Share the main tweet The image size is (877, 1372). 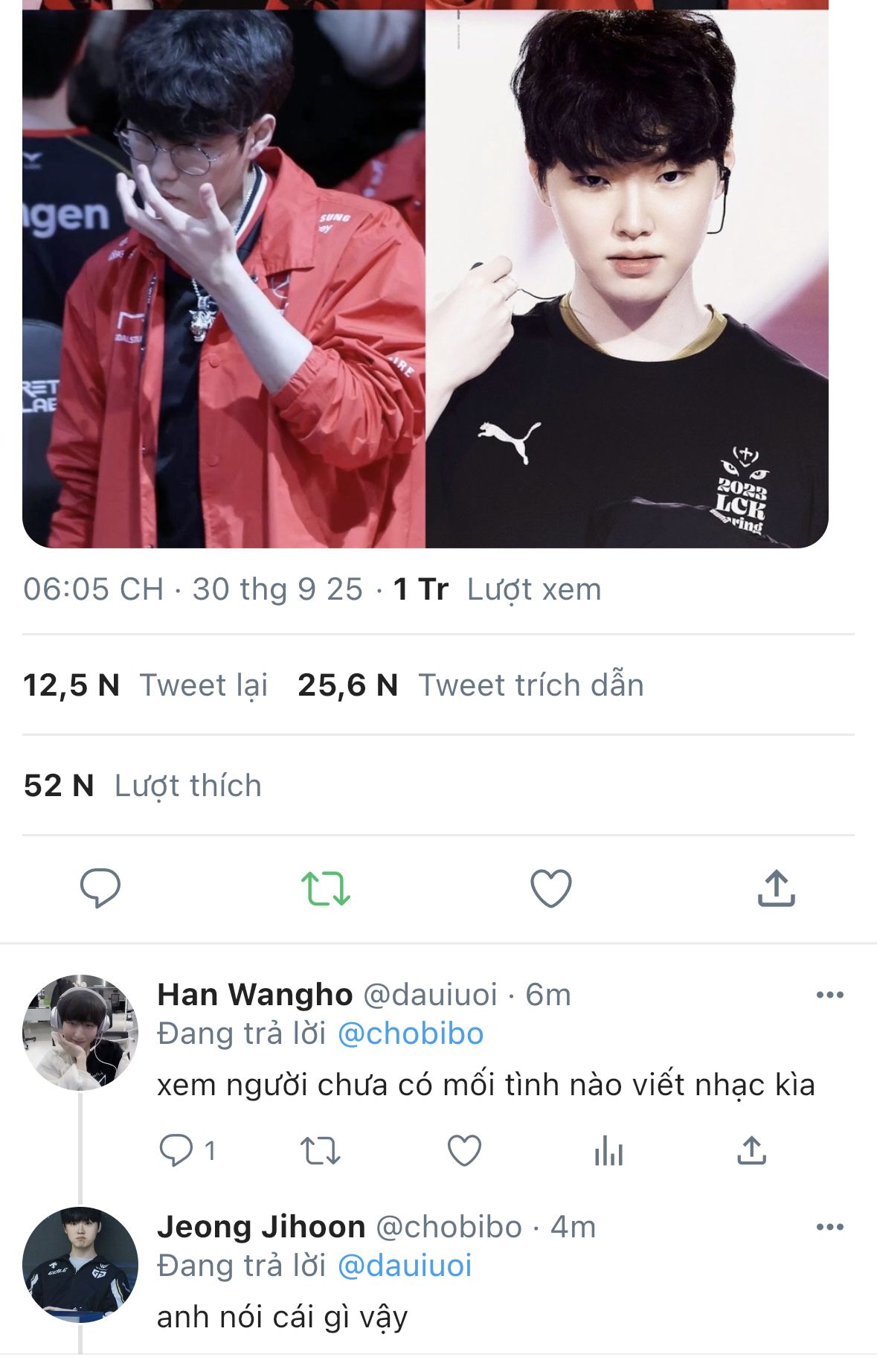click(x=776, y=888)
